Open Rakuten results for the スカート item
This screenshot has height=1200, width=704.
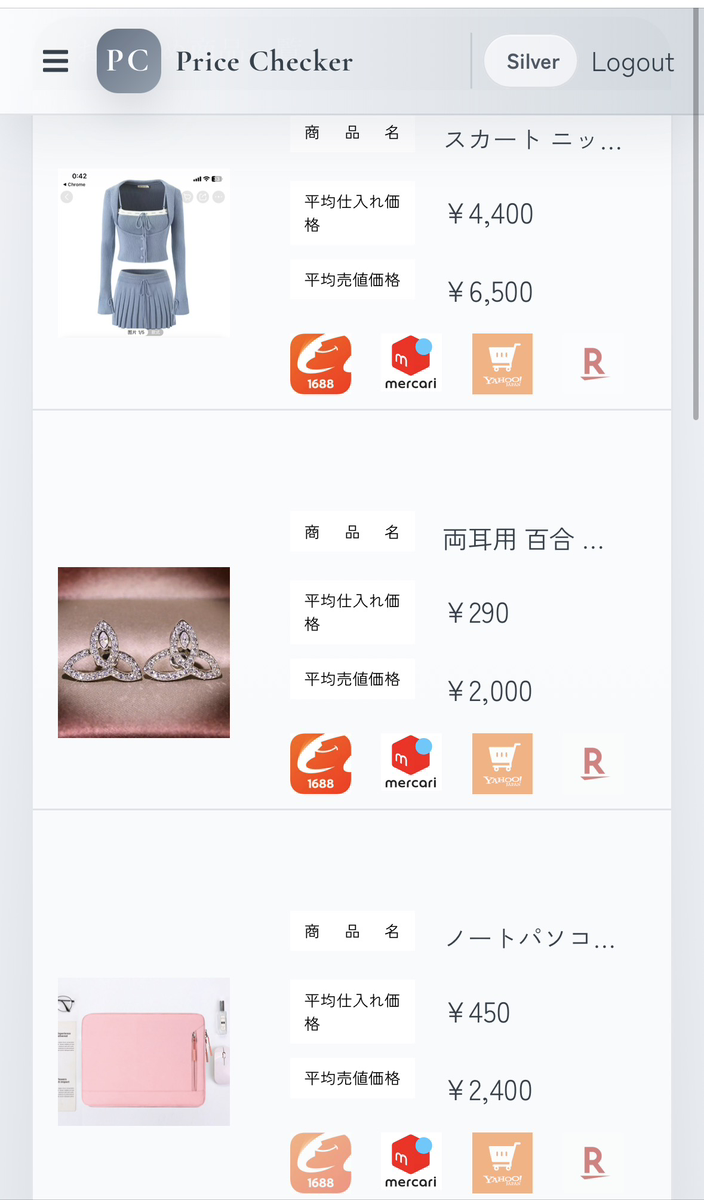pos(593,364)
